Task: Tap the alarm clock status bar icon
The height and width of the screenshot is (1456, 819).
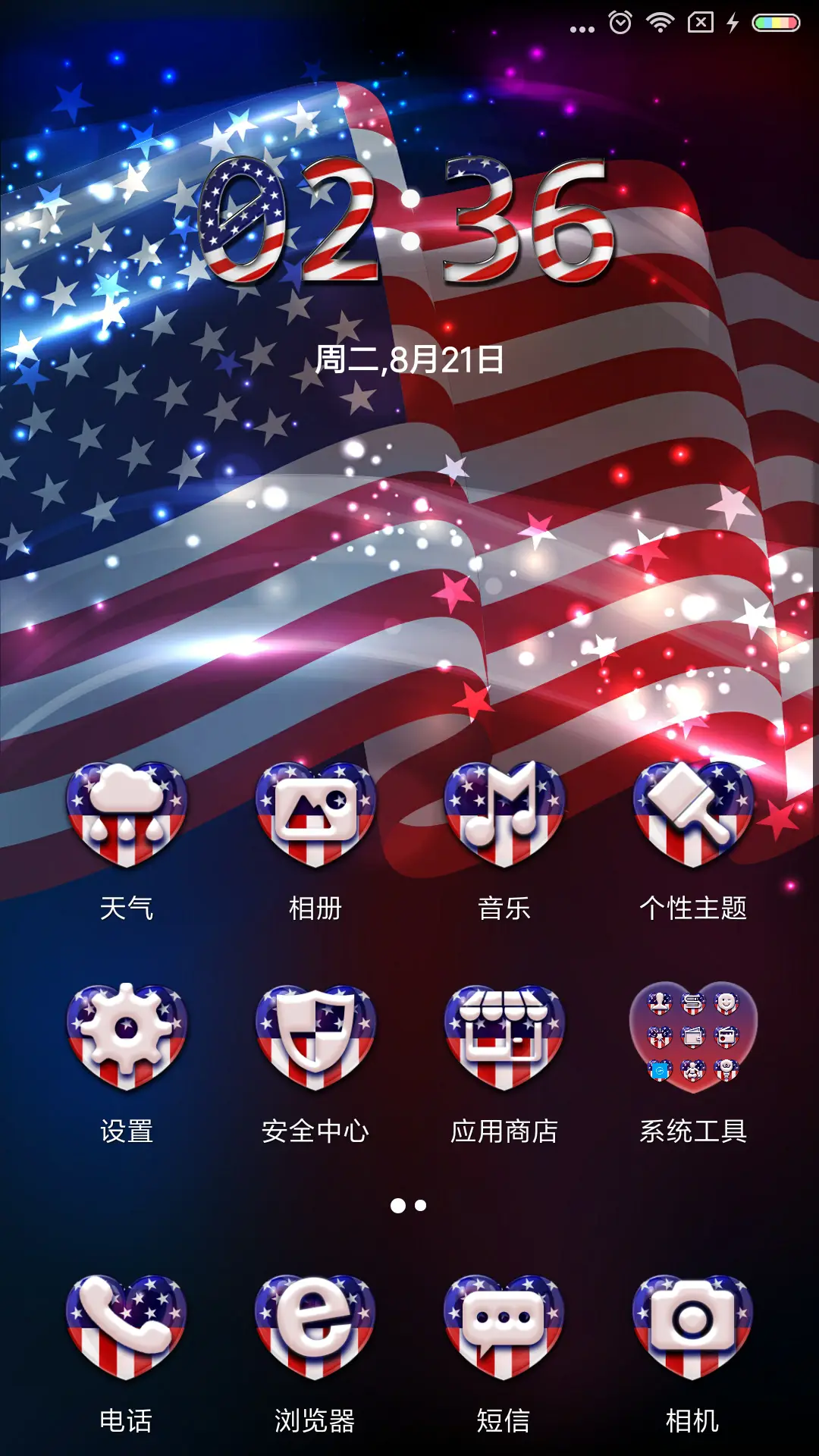Action: click(x=620, y=22)
